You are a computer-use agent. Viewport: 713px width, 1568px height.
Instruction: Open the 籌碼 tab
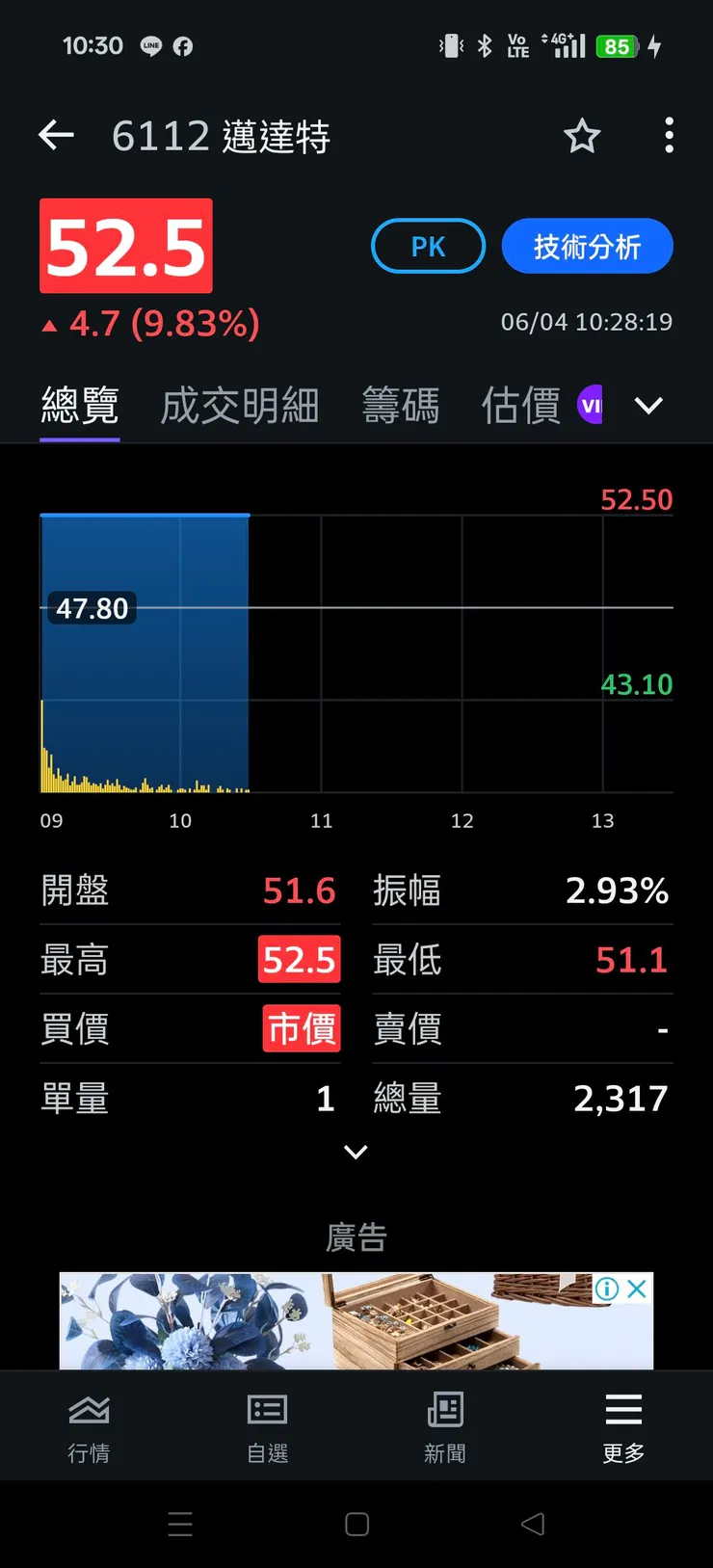tap(402, 405)
